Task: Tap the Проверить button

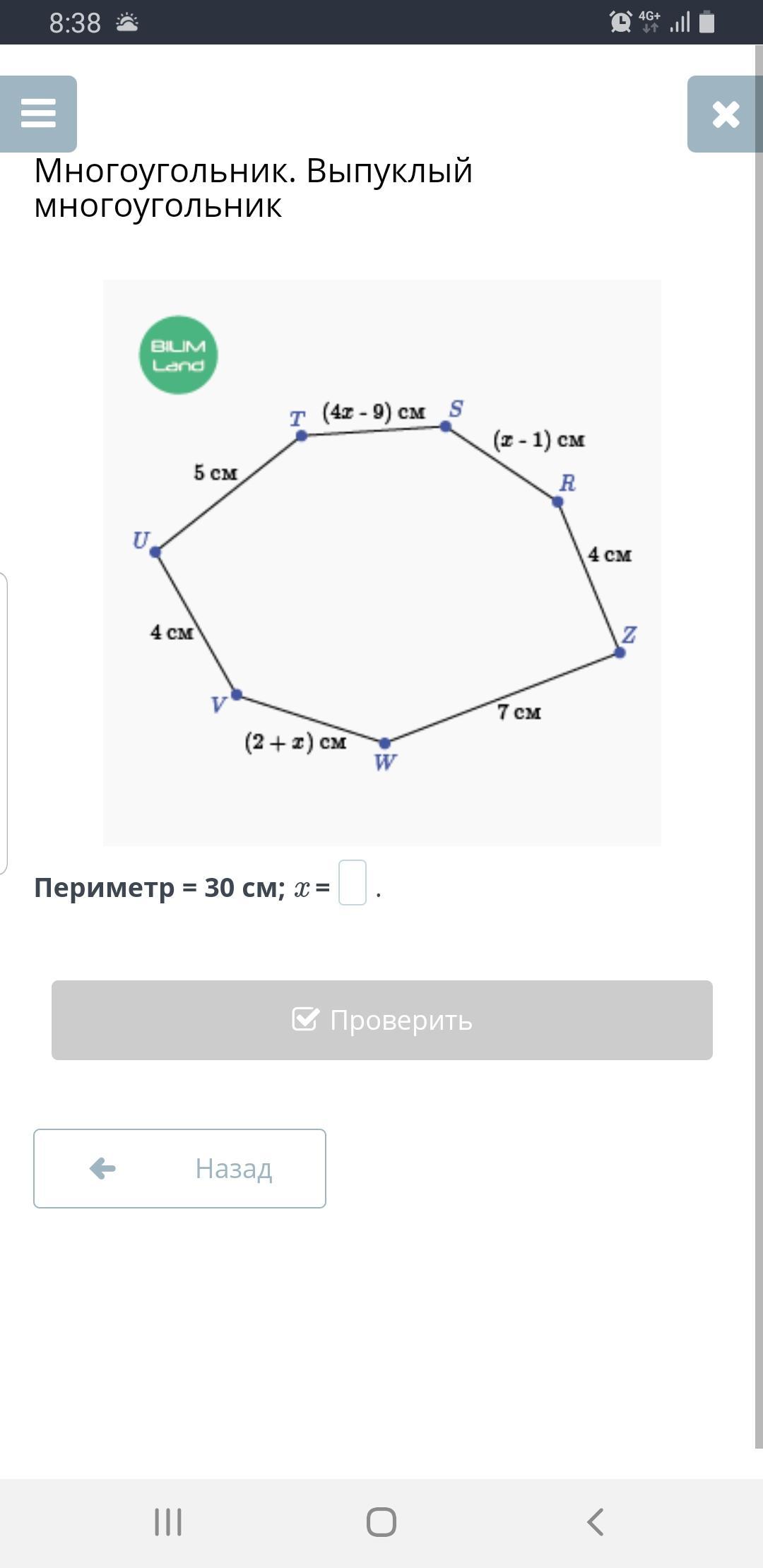Action: click(381, 1020)
